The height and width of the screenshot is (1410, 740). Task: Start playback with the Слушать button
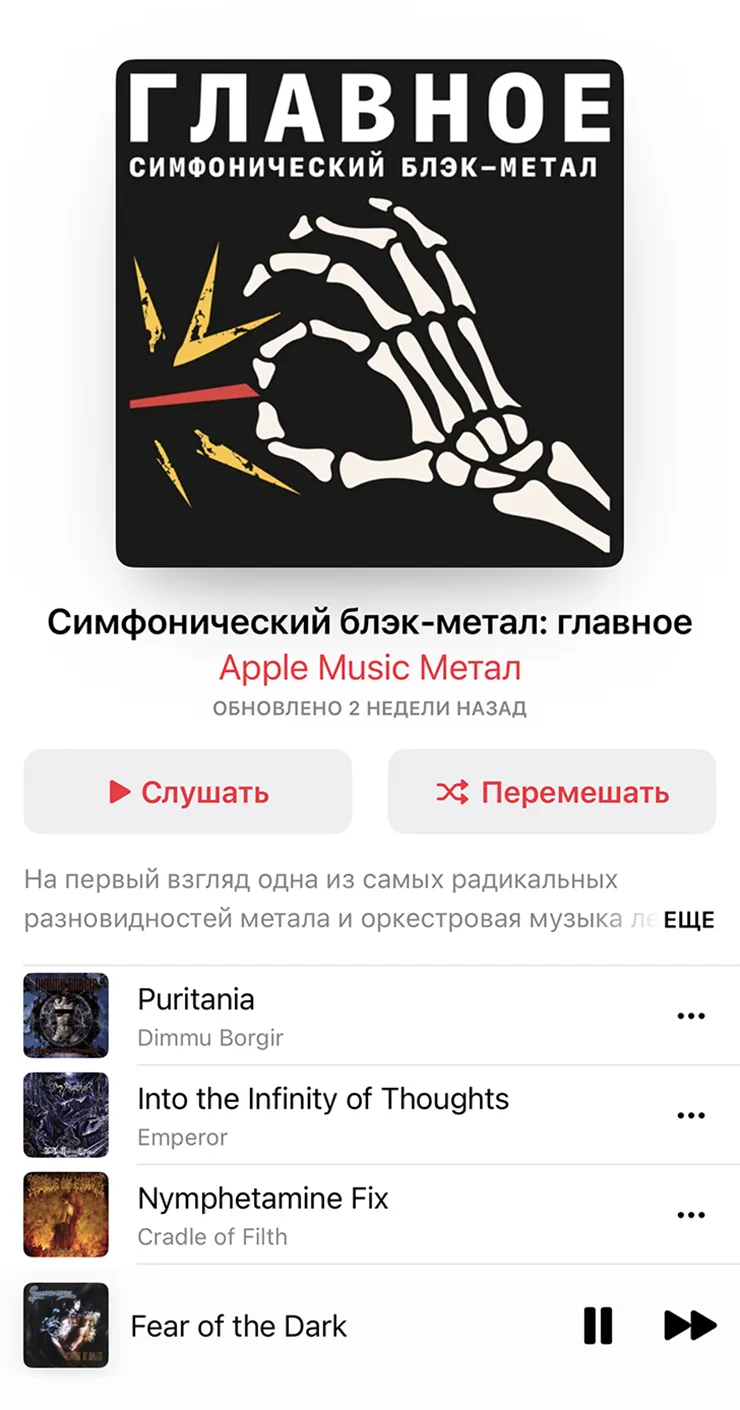point(188,792)
